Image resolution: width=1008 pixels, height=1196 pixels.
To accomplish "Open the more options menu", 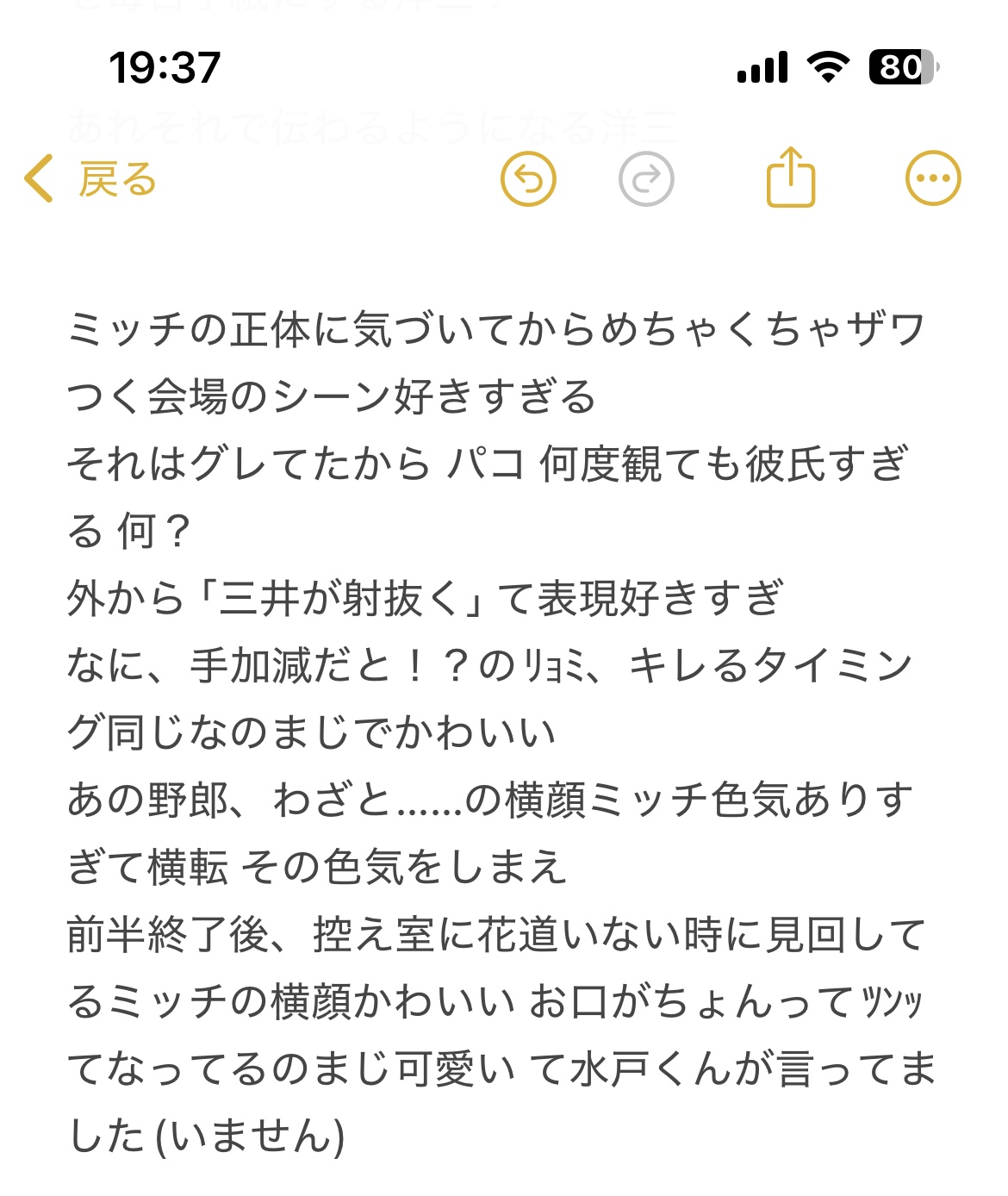I will (932, 179).
